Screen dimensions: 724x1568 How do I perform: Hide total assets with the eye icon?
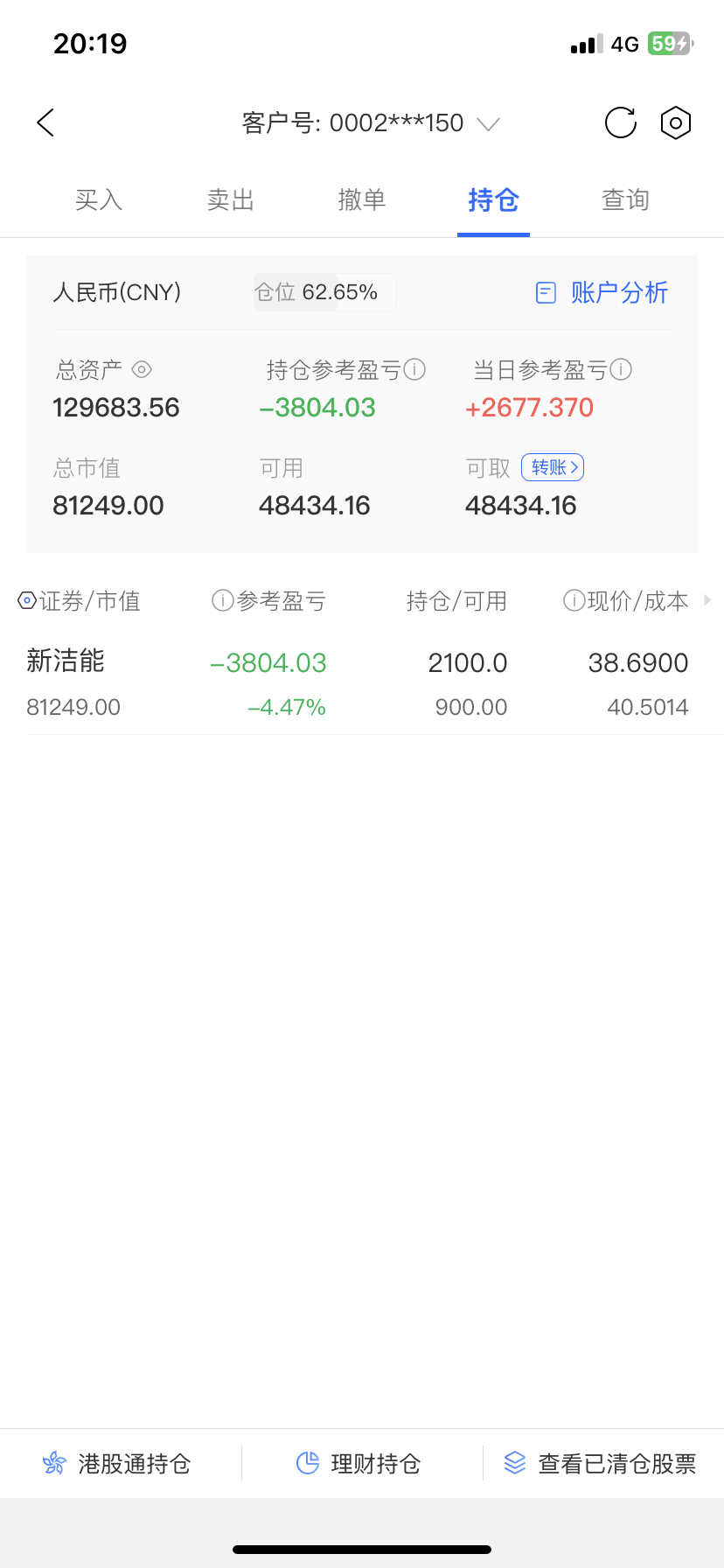(x=142, y=370)
